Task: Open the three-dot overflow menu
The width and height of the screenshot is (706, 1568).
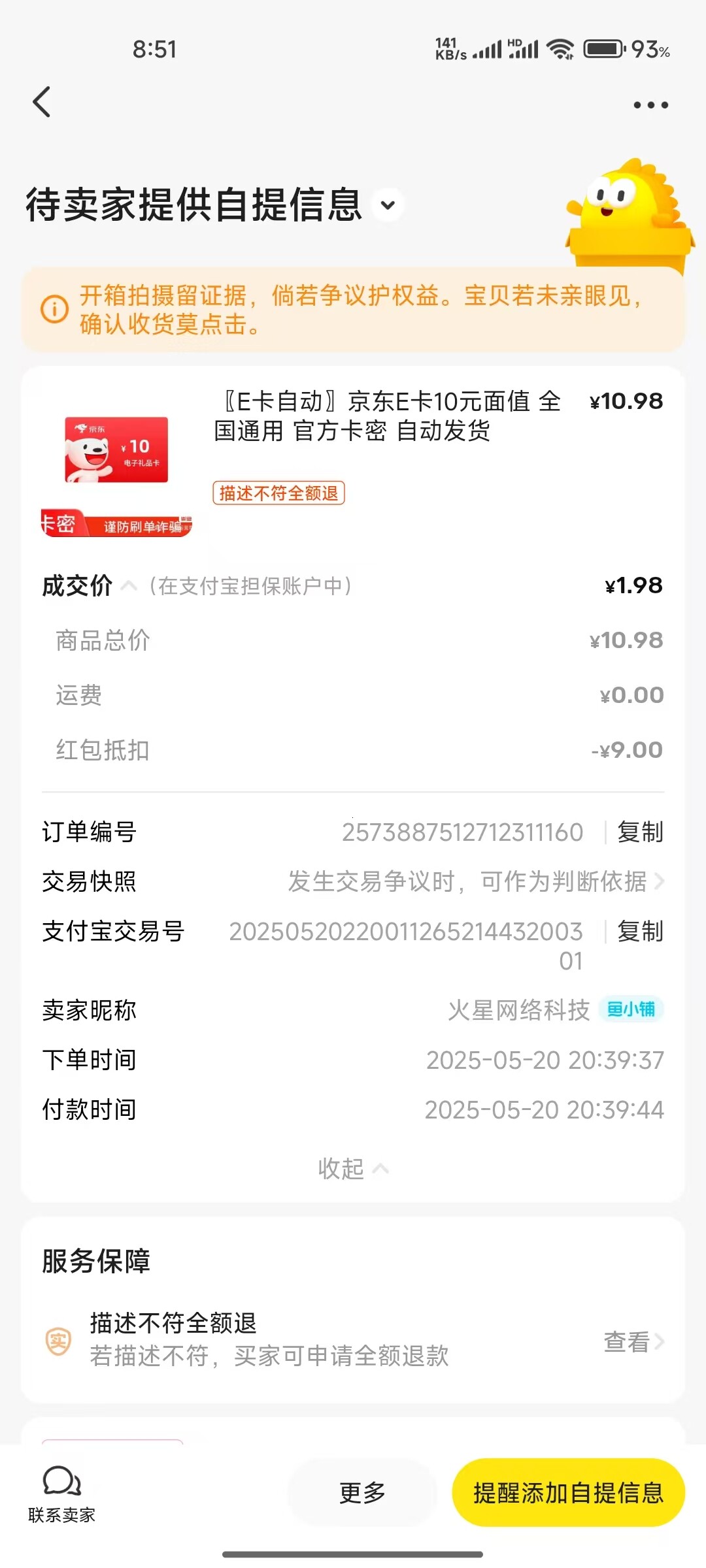Action: 650,105
